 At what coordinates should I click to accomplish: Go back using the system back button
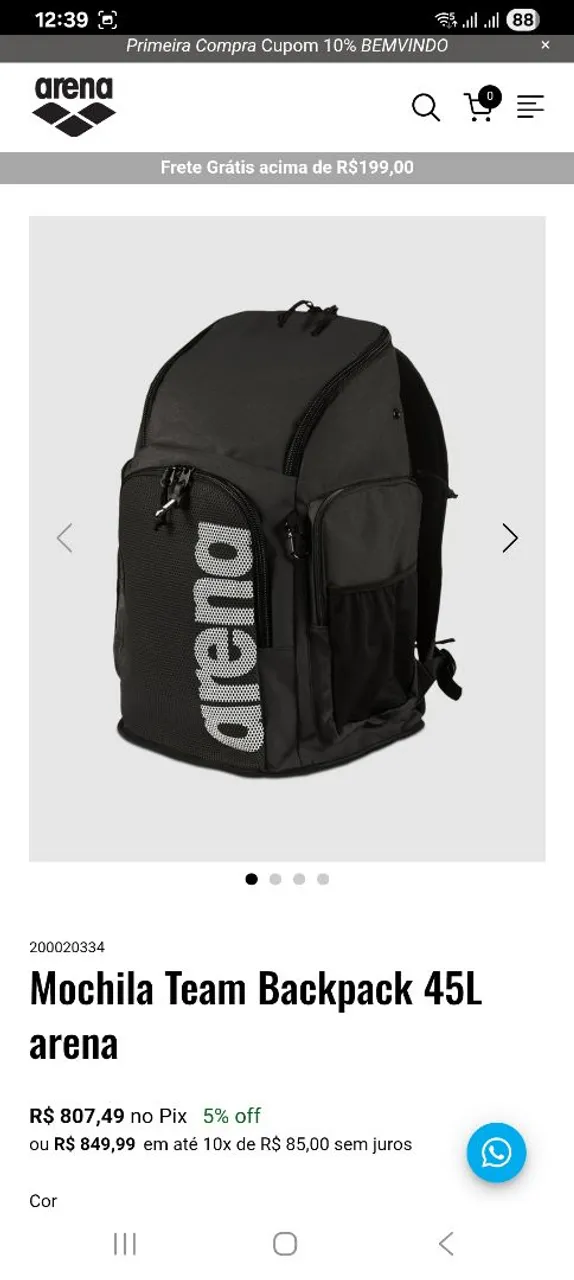tap(446, 1243)
